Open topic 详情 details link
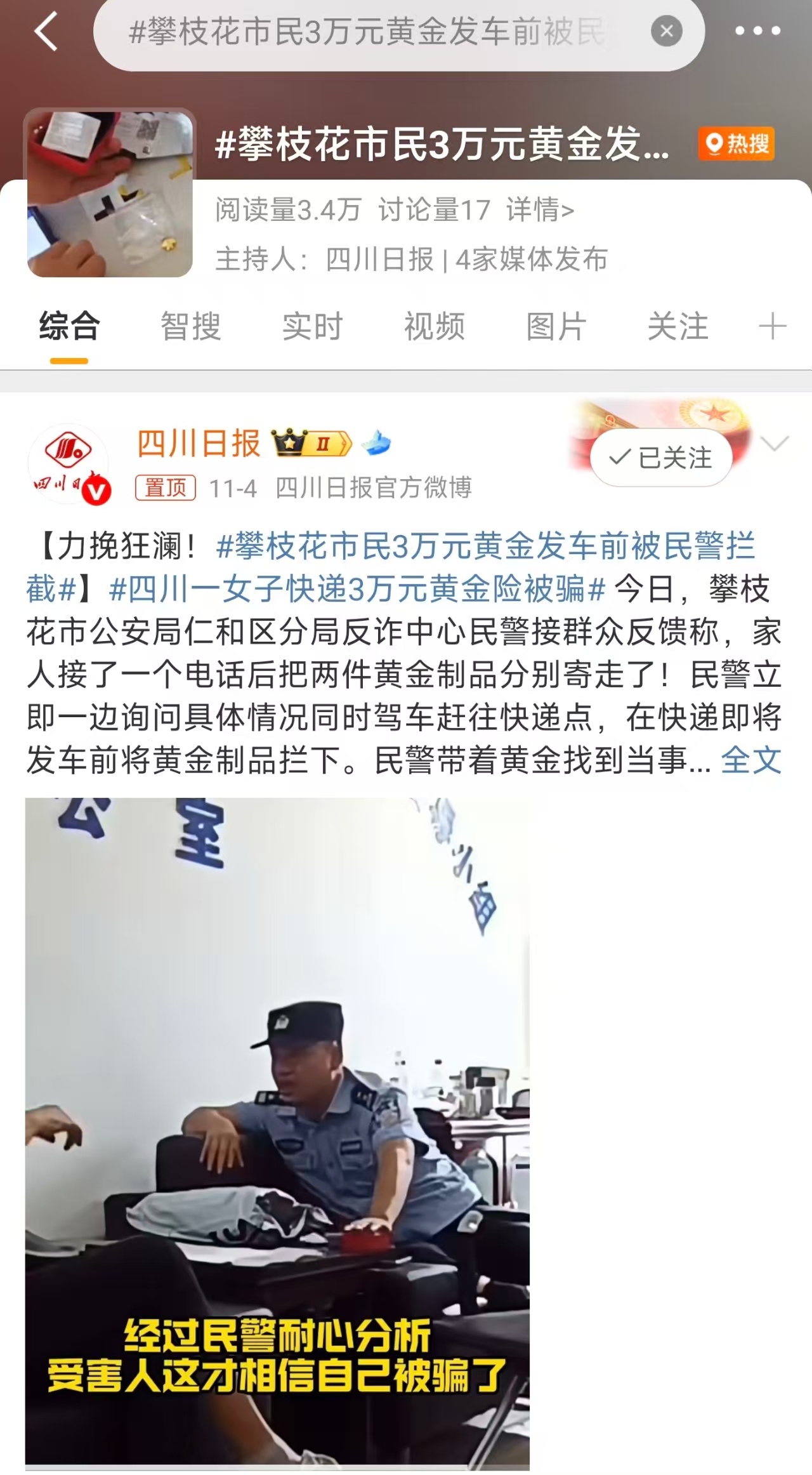812x1475 pixels. tap(540, 209)
